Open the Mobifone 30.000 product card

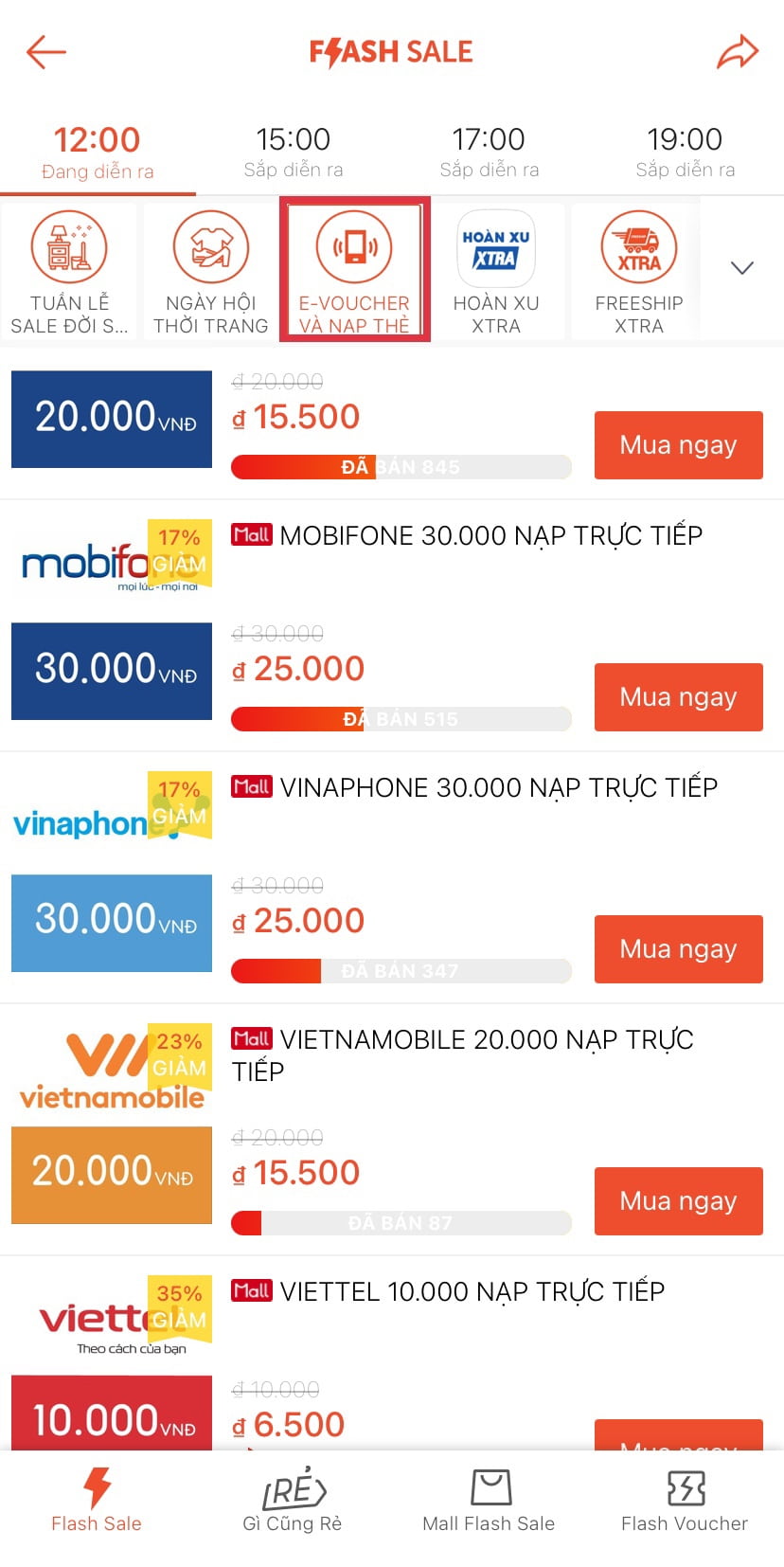pos(490,536)
